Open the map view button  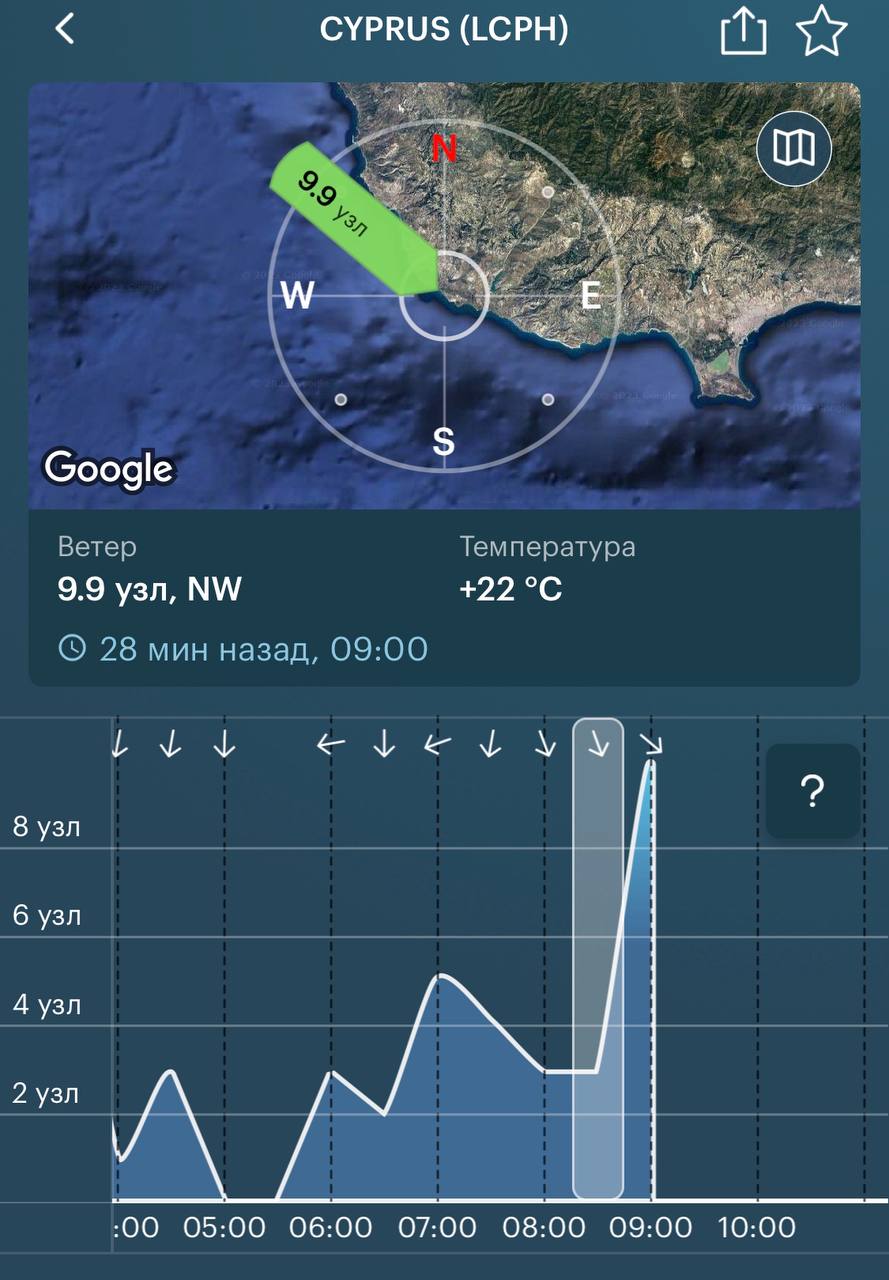pos(794,150)
